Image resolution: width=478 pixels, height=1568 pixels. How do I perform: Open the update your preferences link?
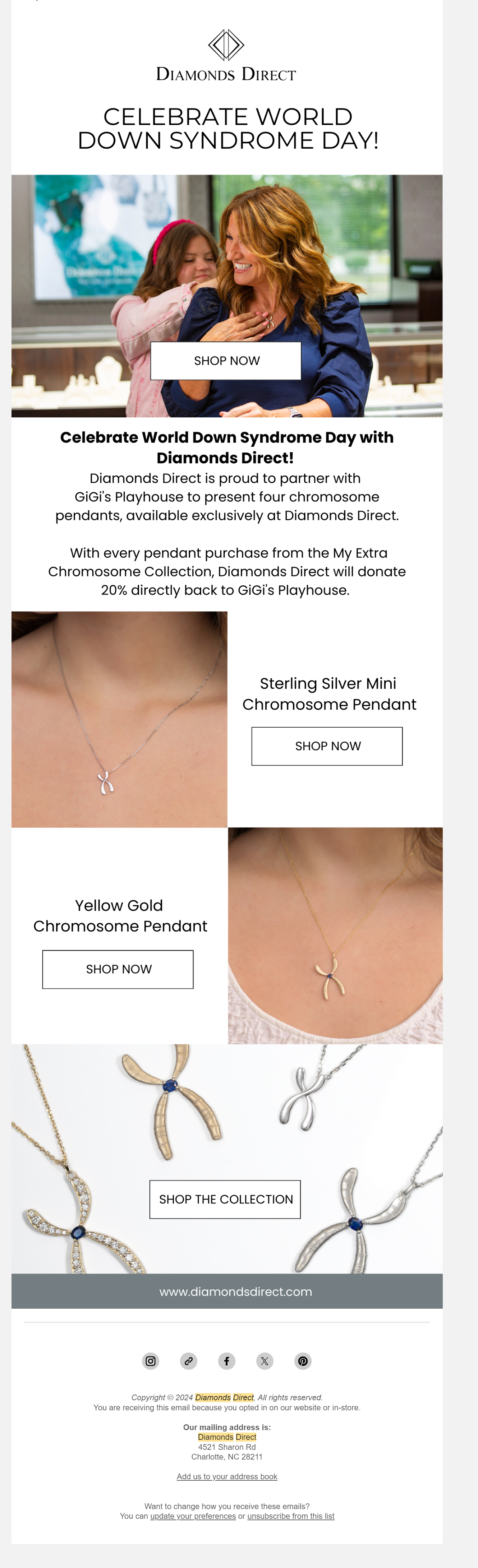click(193, 1516)
